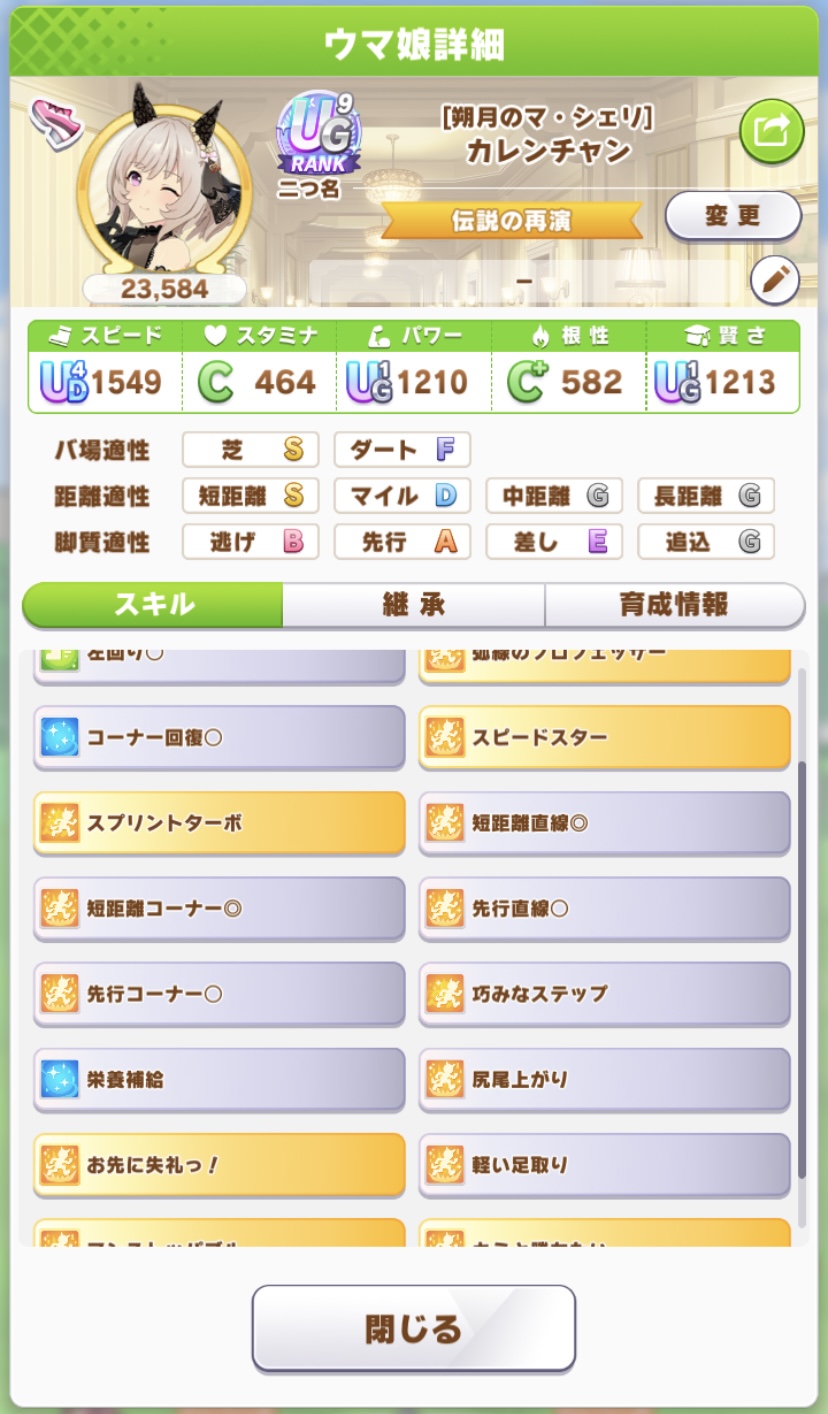The height and width of the screenshot is (1414, 828).
Task: Open 短距離コーナー◎ skill info
Action: pyautogui.click(x=219, y=909)
